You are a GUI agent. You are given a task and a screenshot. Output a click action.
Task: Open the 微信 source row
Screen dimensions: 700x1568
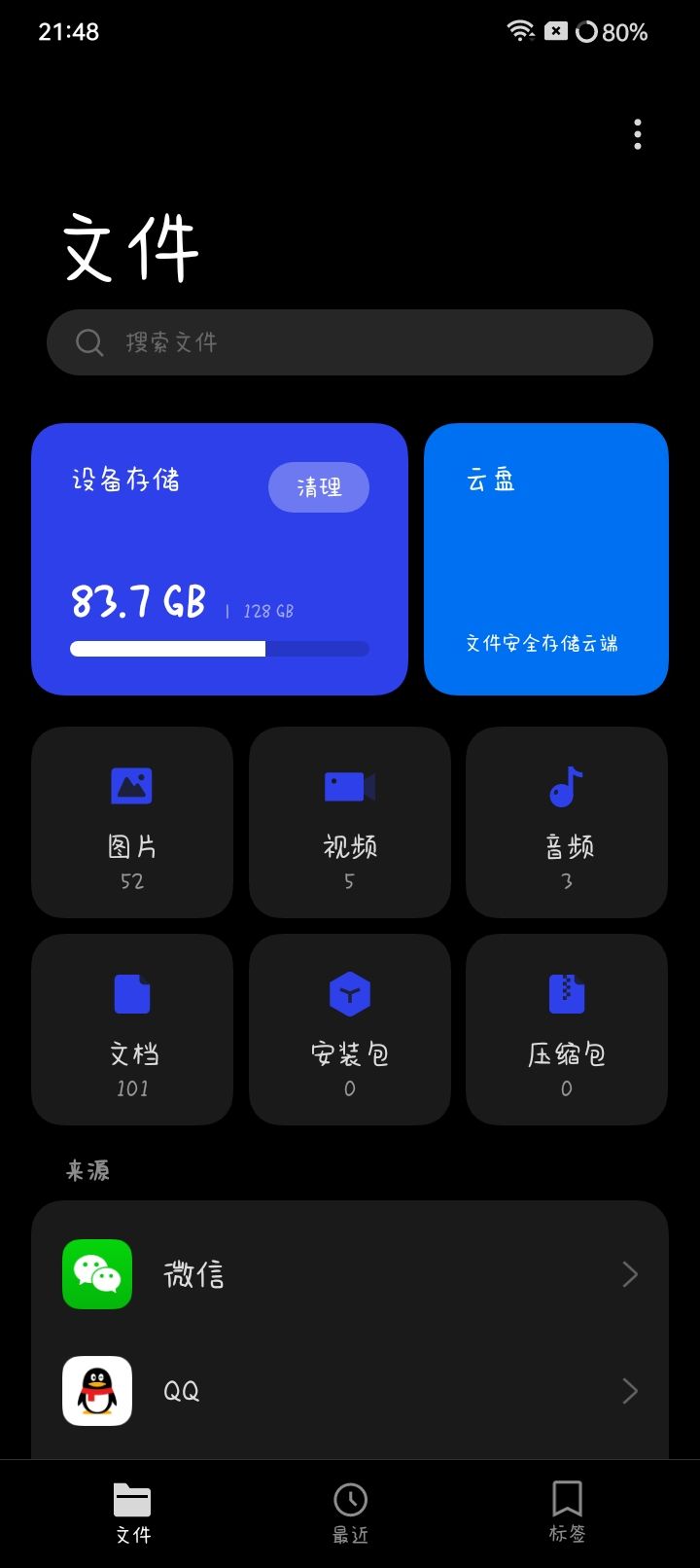point(350,1274)
